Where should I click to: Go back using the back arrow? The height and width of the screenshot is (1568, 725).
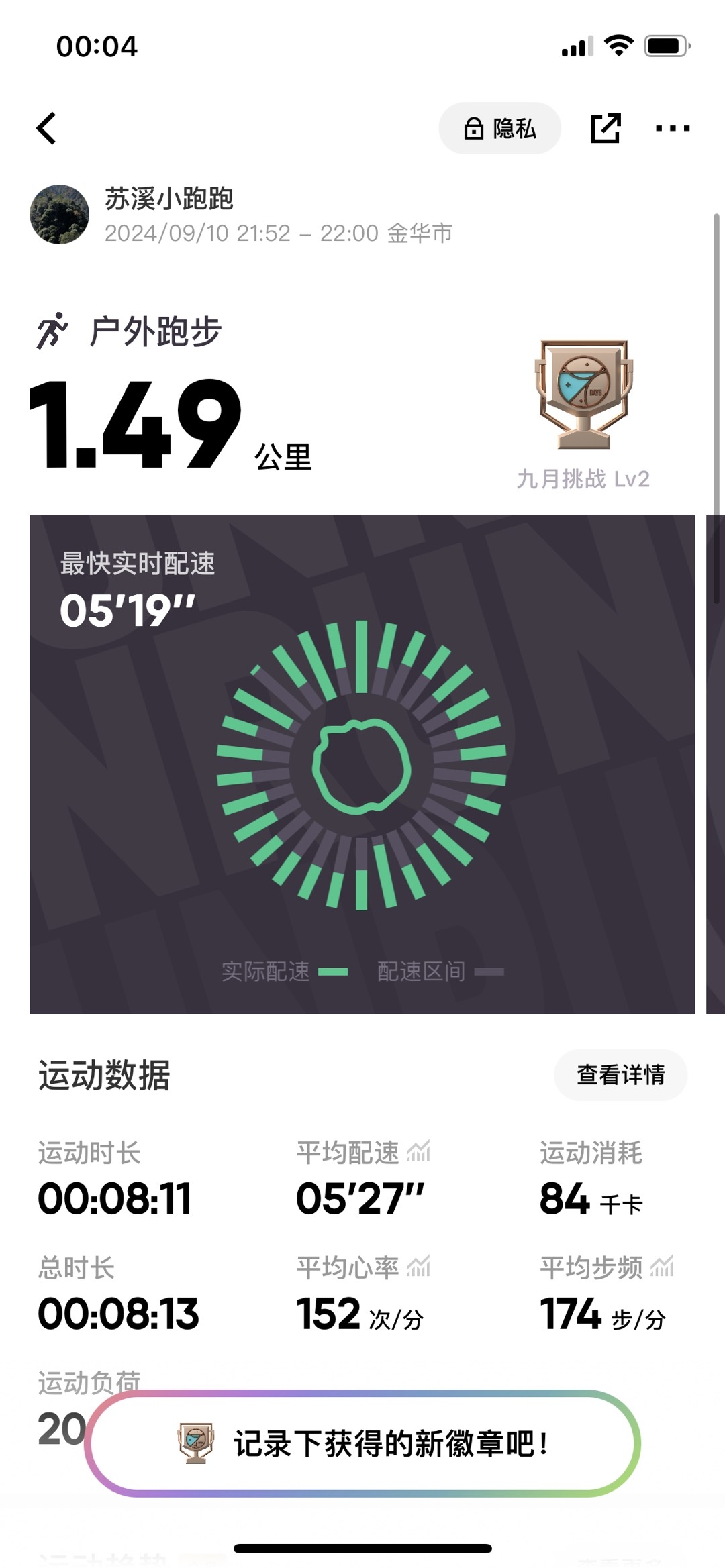[x=46, y=128]
